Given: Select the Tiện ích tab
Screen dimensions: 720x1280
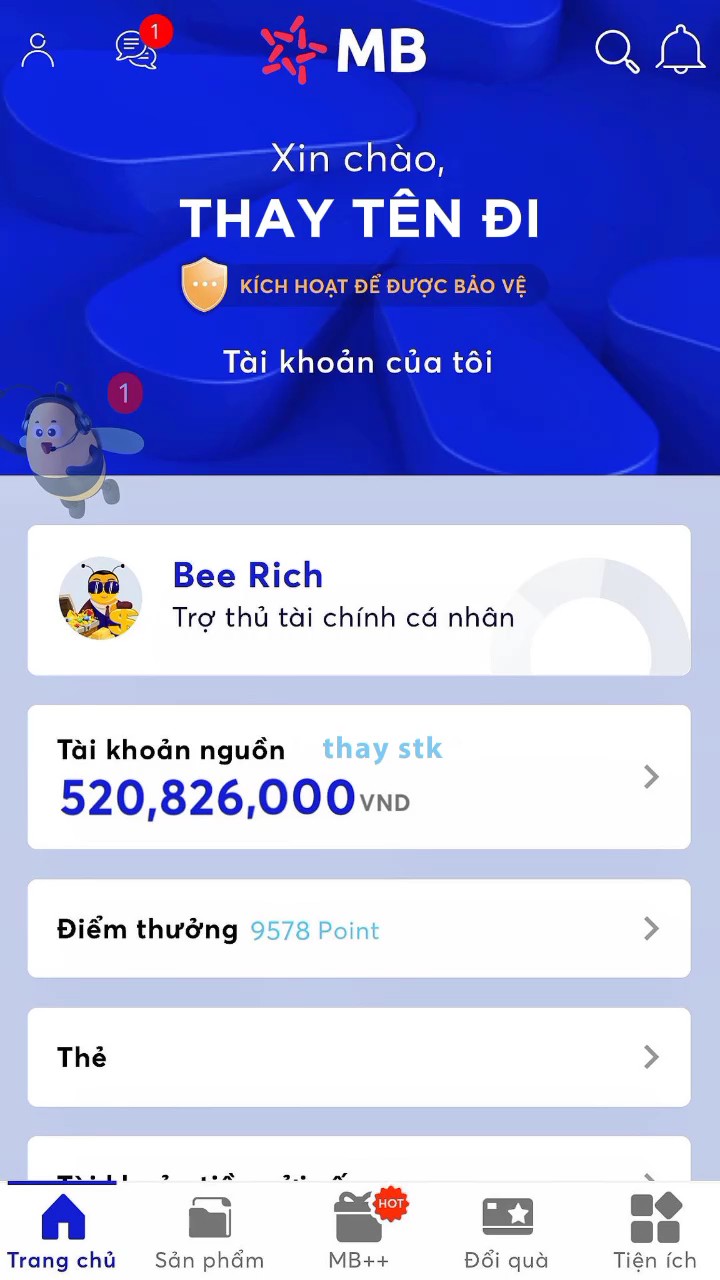Looking at the screenshot, I should (655, 1232).
